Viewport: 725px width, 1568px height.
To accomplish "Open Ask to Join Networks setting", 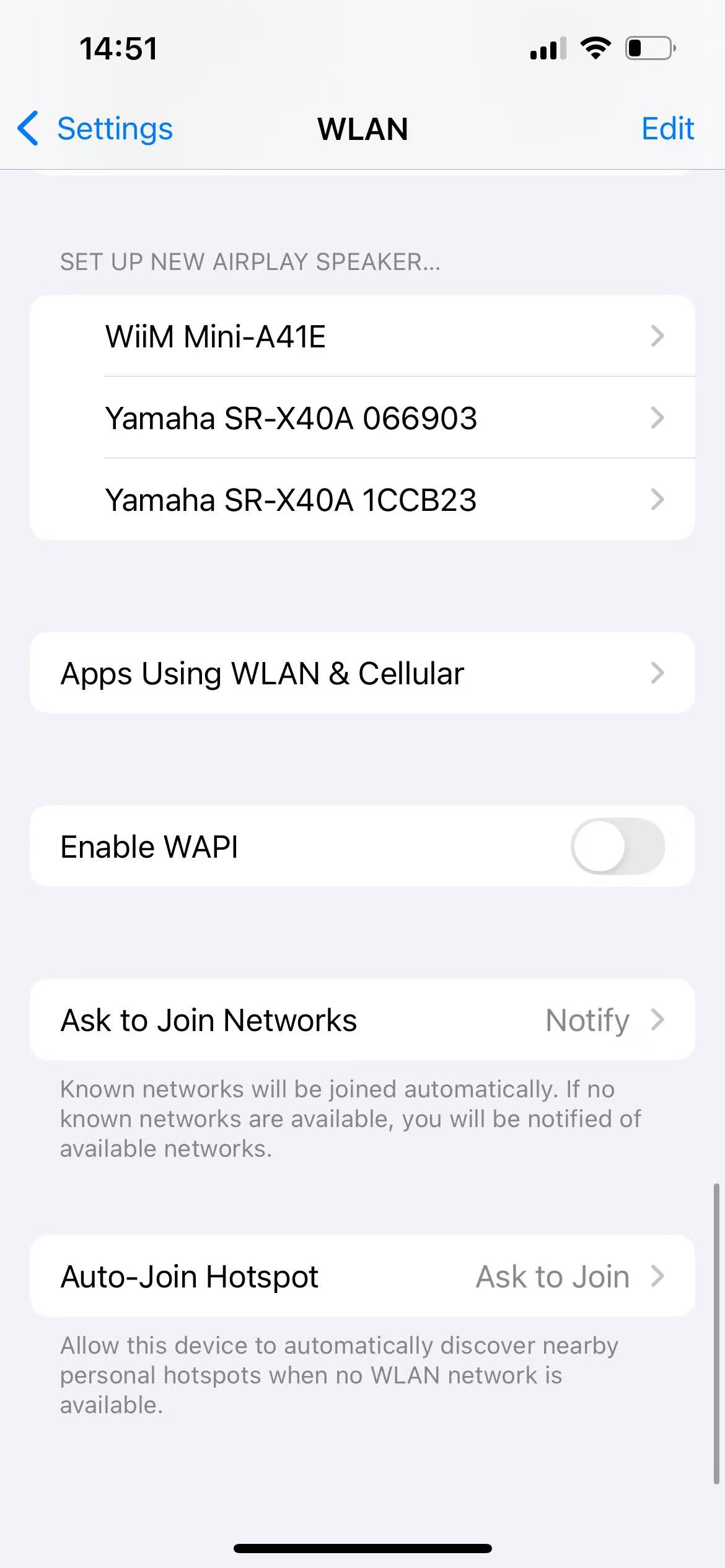I will 362,1019.
